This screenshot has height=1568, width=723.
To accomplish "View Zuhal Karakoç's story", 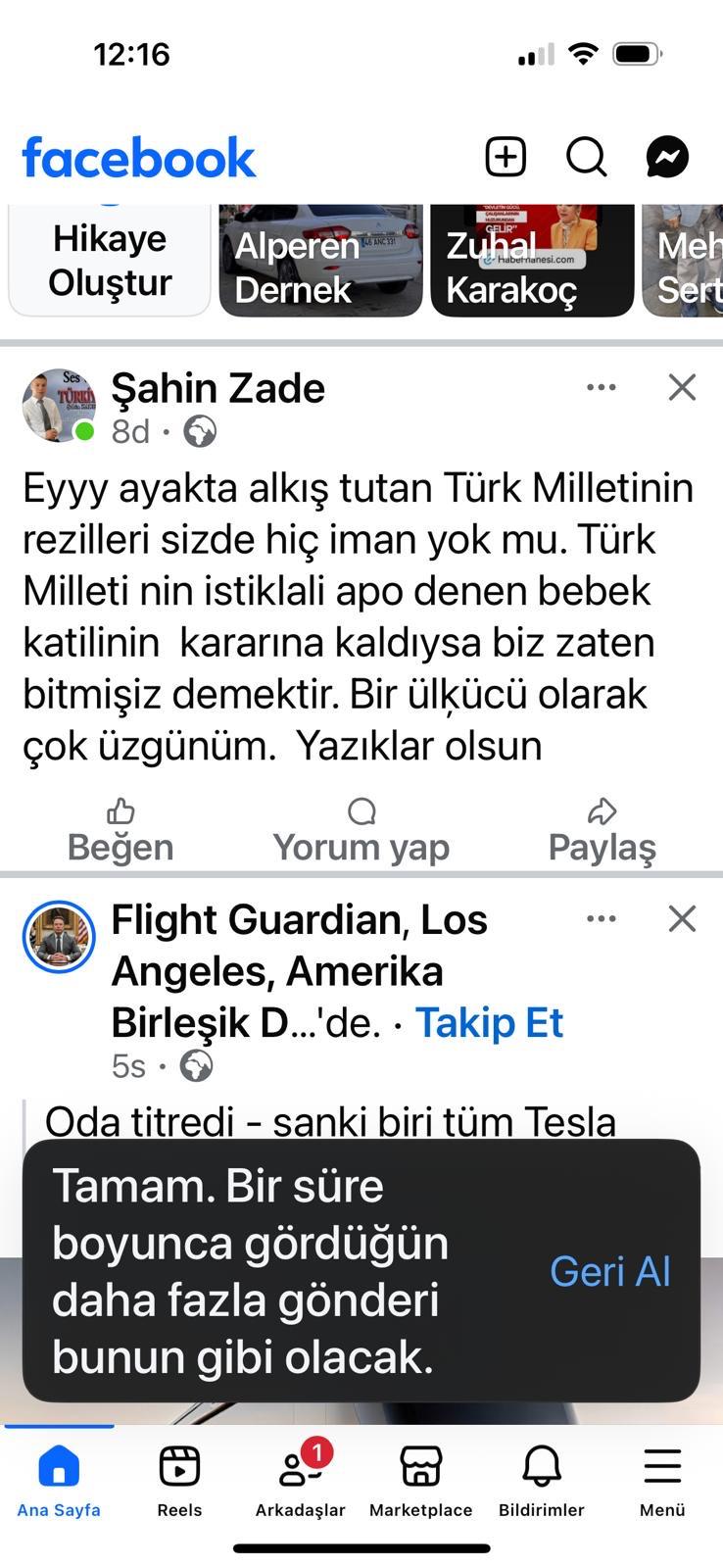I will [532, 260].
